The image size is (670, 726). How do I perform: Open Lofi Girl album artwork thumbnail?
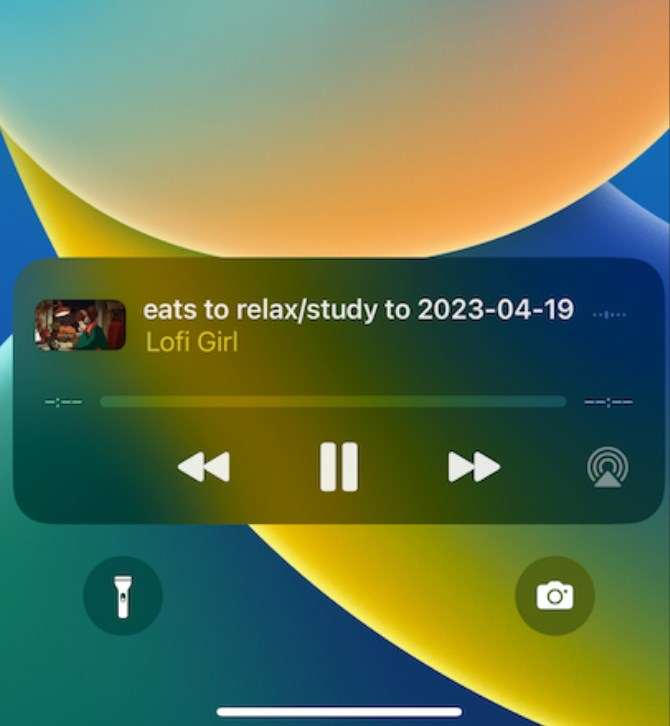pos(80,325)
